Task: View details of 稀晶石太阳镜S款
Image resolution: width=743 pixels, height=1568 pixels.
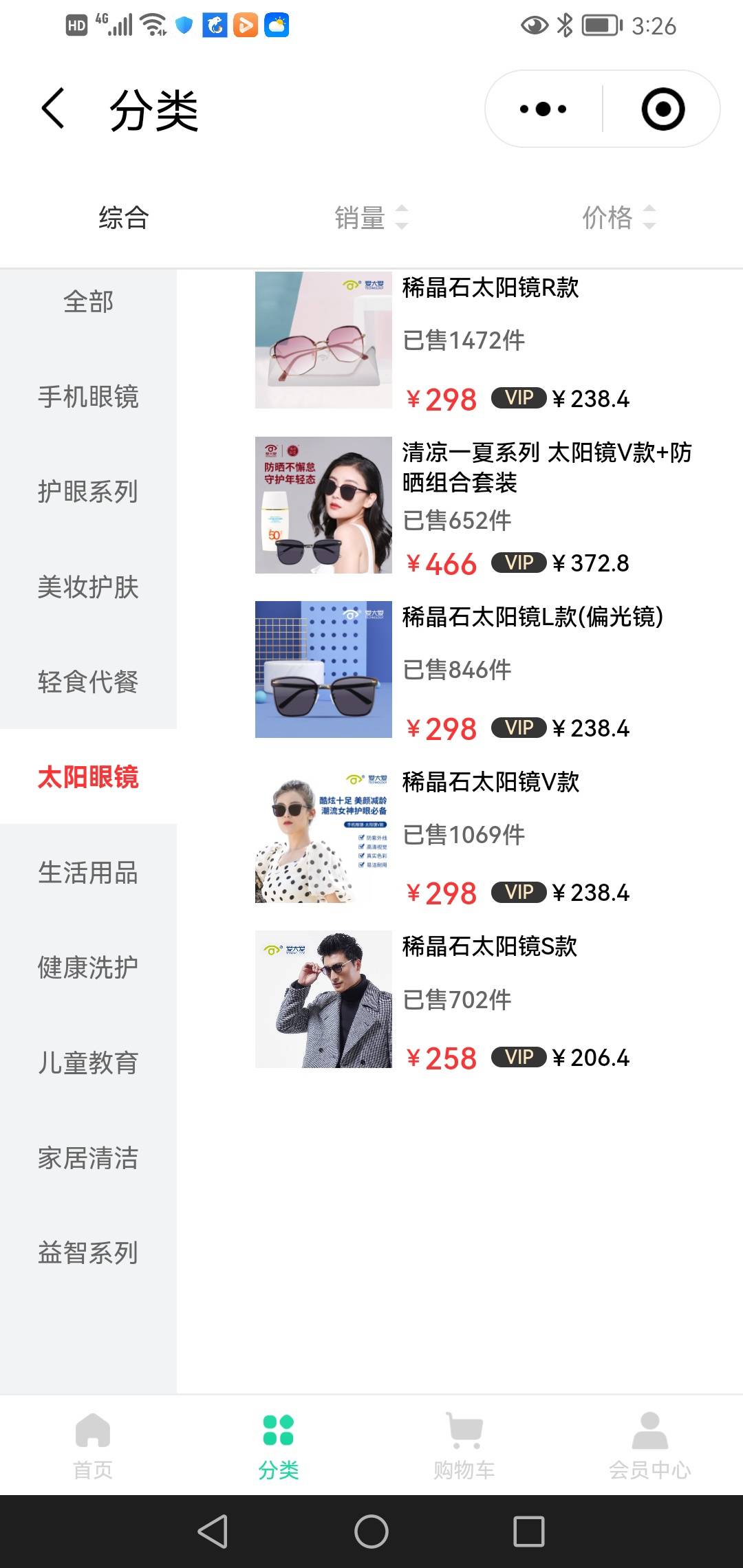Action: [x=489, y=946]
